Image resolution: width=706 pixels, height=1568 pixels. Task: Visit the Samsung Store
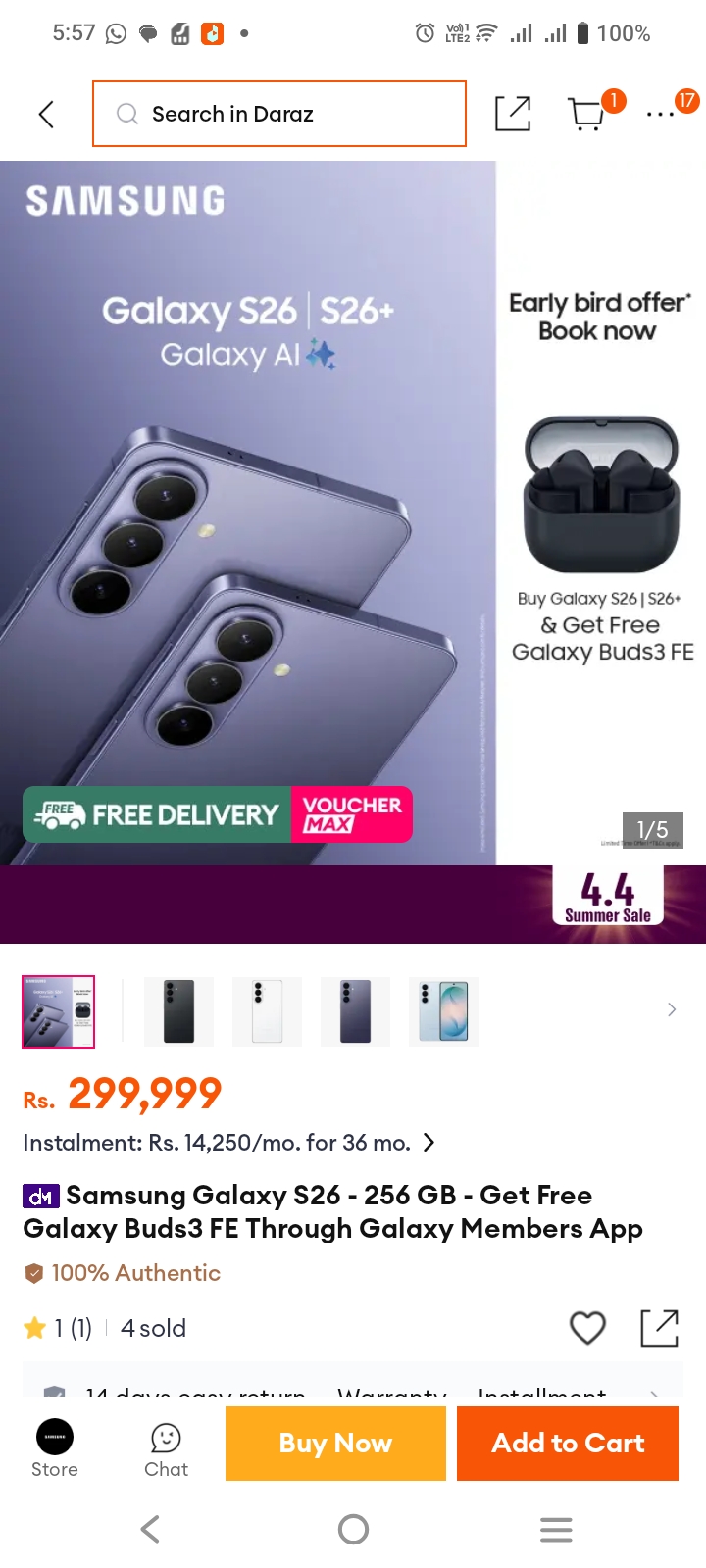55,1448
